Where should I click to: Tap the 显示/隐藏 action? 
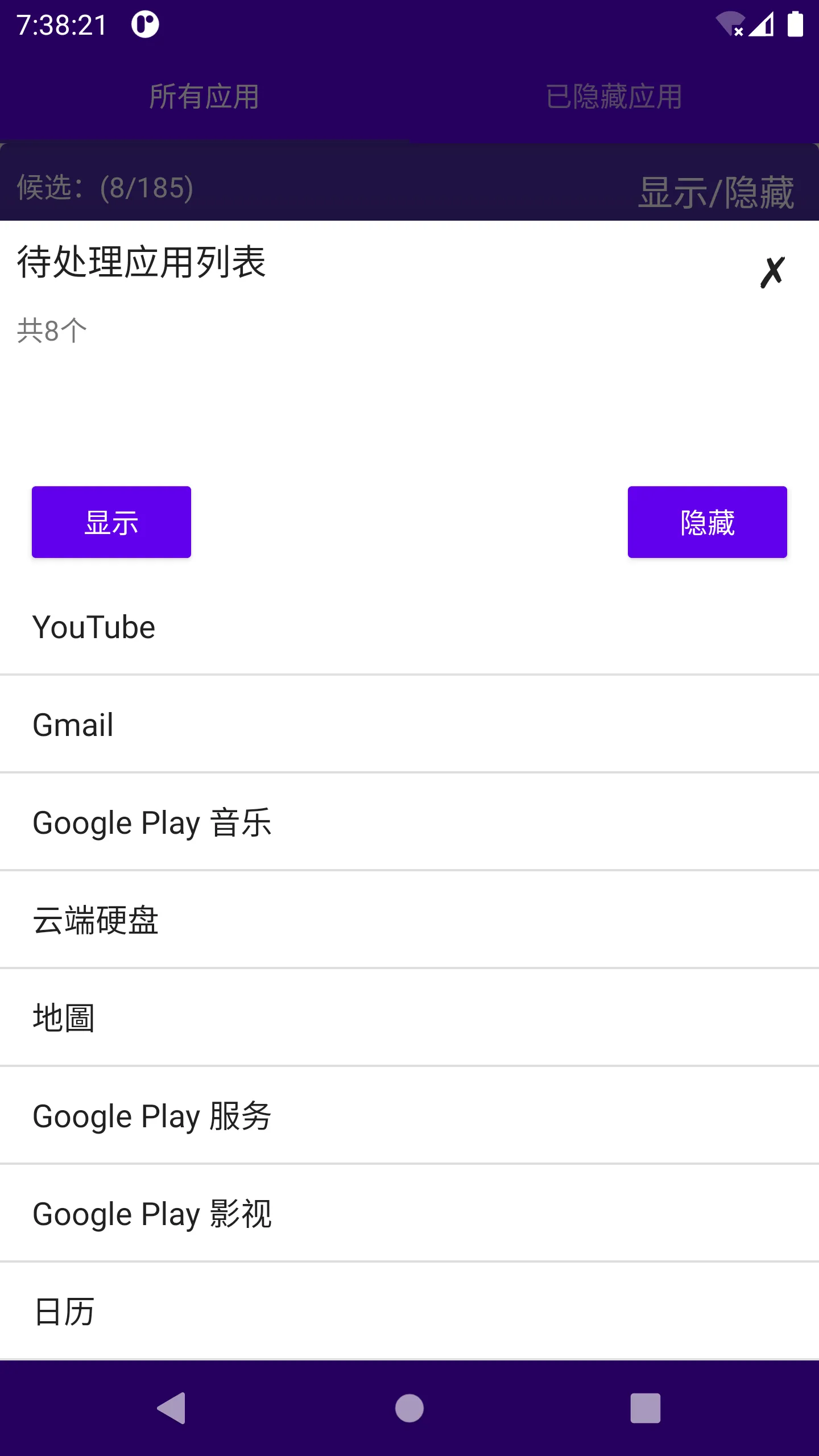[715, 192]
